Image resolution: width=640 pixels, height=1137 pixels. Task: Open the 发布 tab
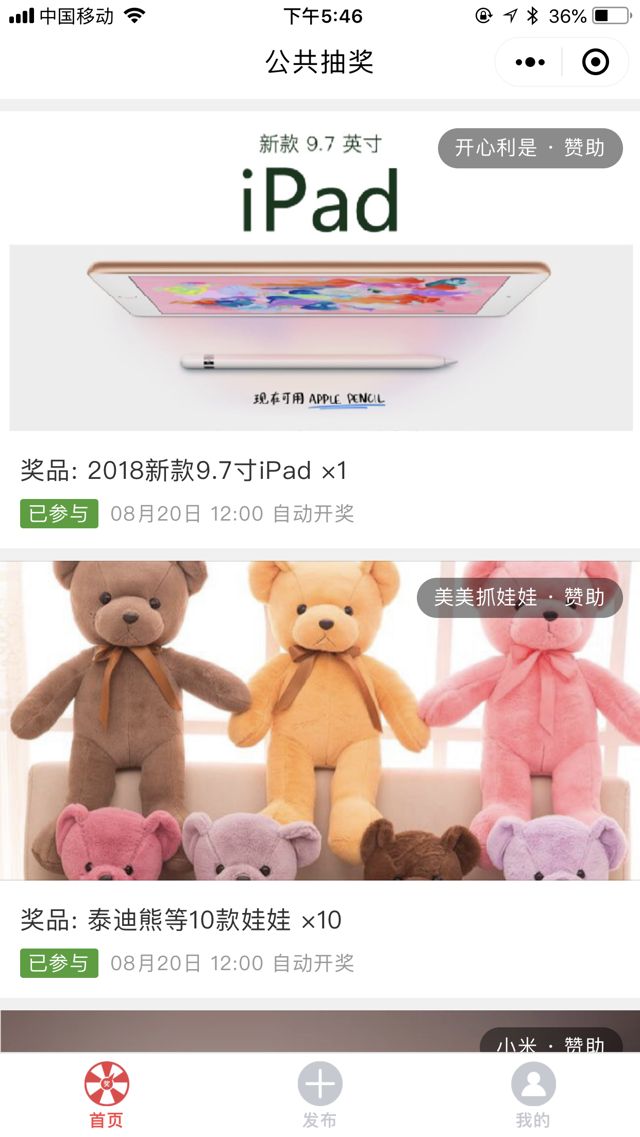click(320, 1095)
